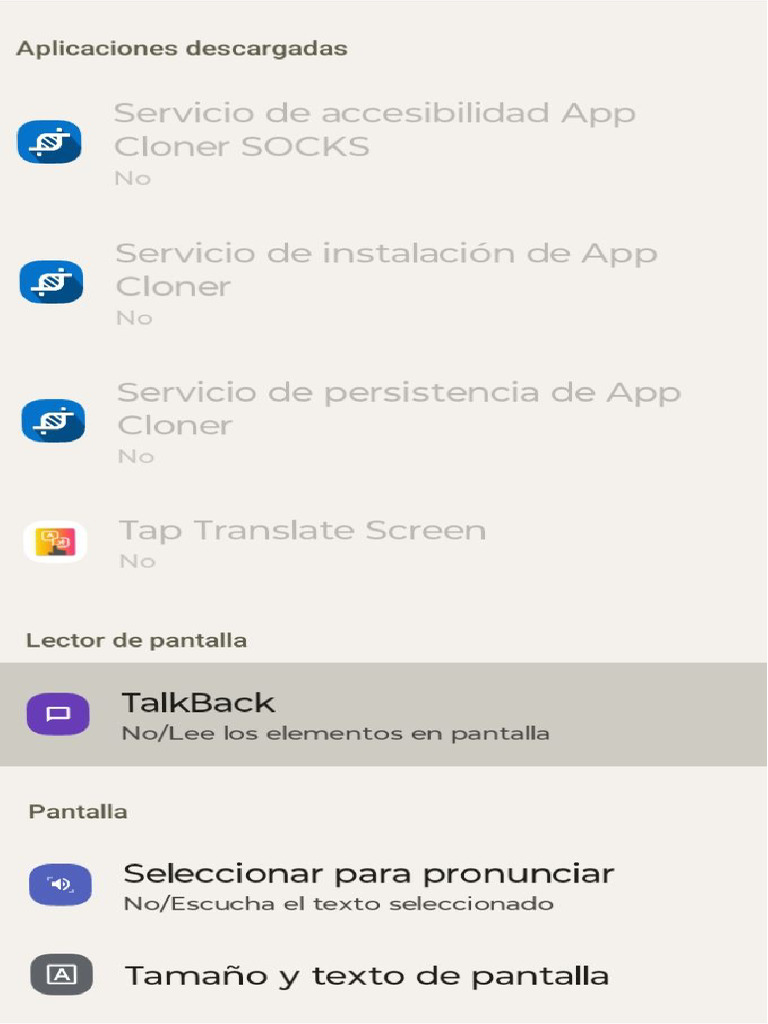Open Tamaño y texto de pantalla
This screenshot has width=768, height=1024.
[x=366, y=975]
